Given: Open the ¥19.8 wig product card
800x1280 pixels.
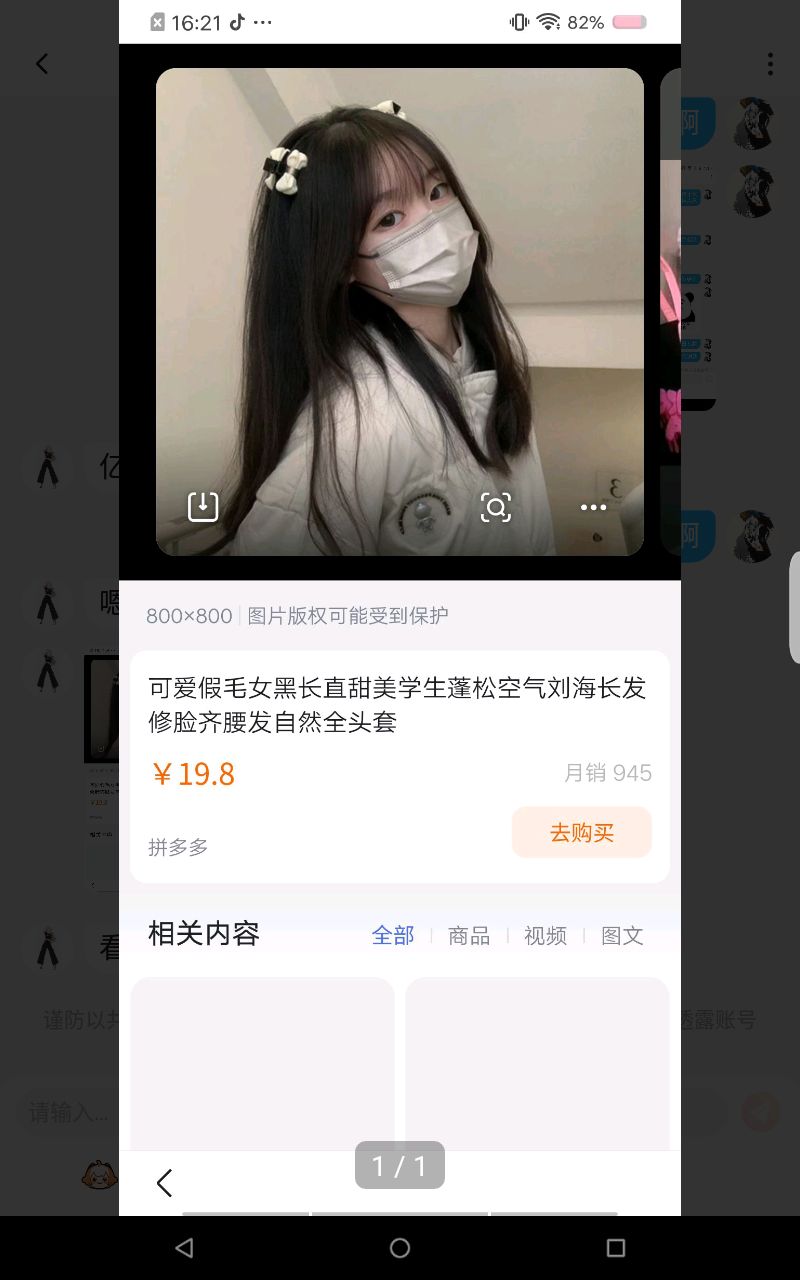Looking at the screenshot, I should click(400, 767).
